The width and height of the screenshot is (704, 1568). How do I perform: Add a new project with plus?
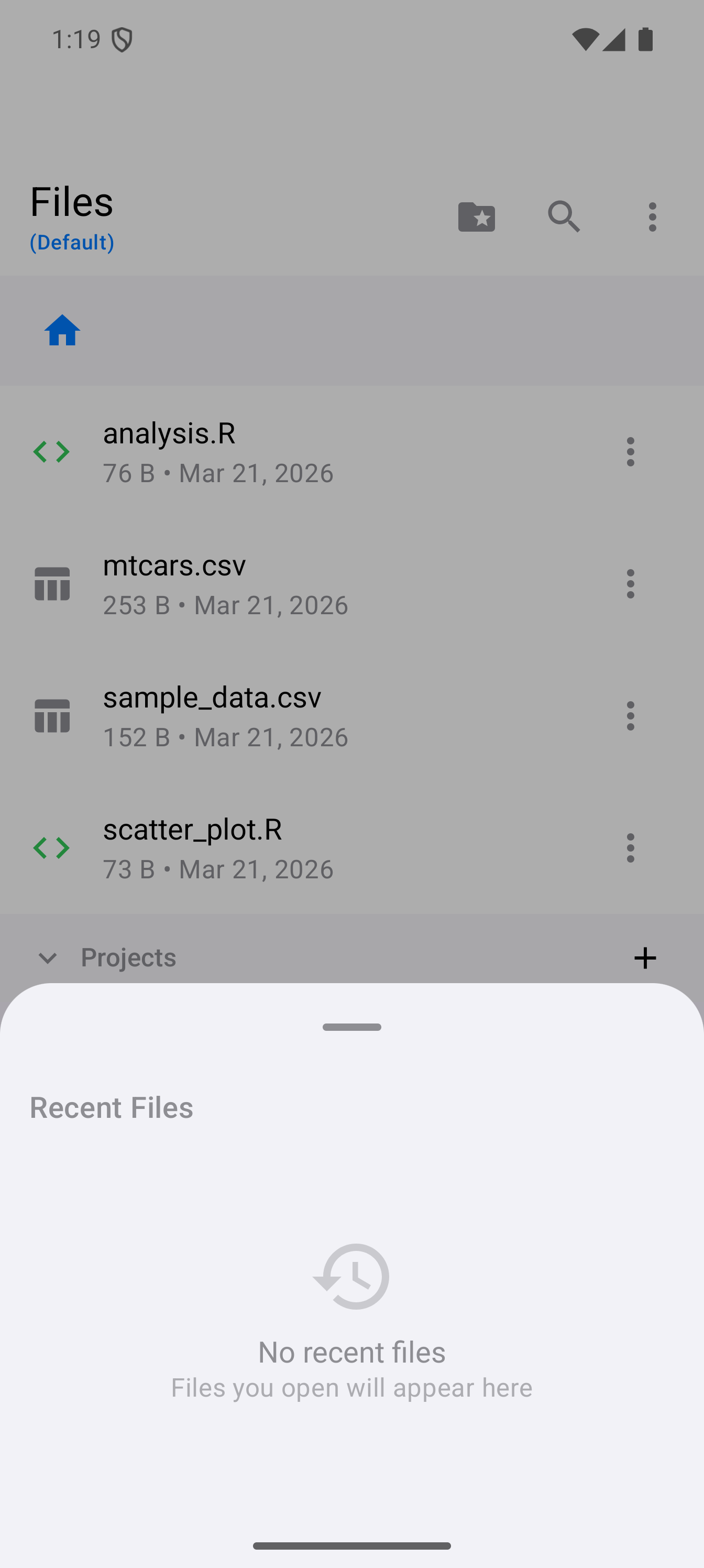645,958
